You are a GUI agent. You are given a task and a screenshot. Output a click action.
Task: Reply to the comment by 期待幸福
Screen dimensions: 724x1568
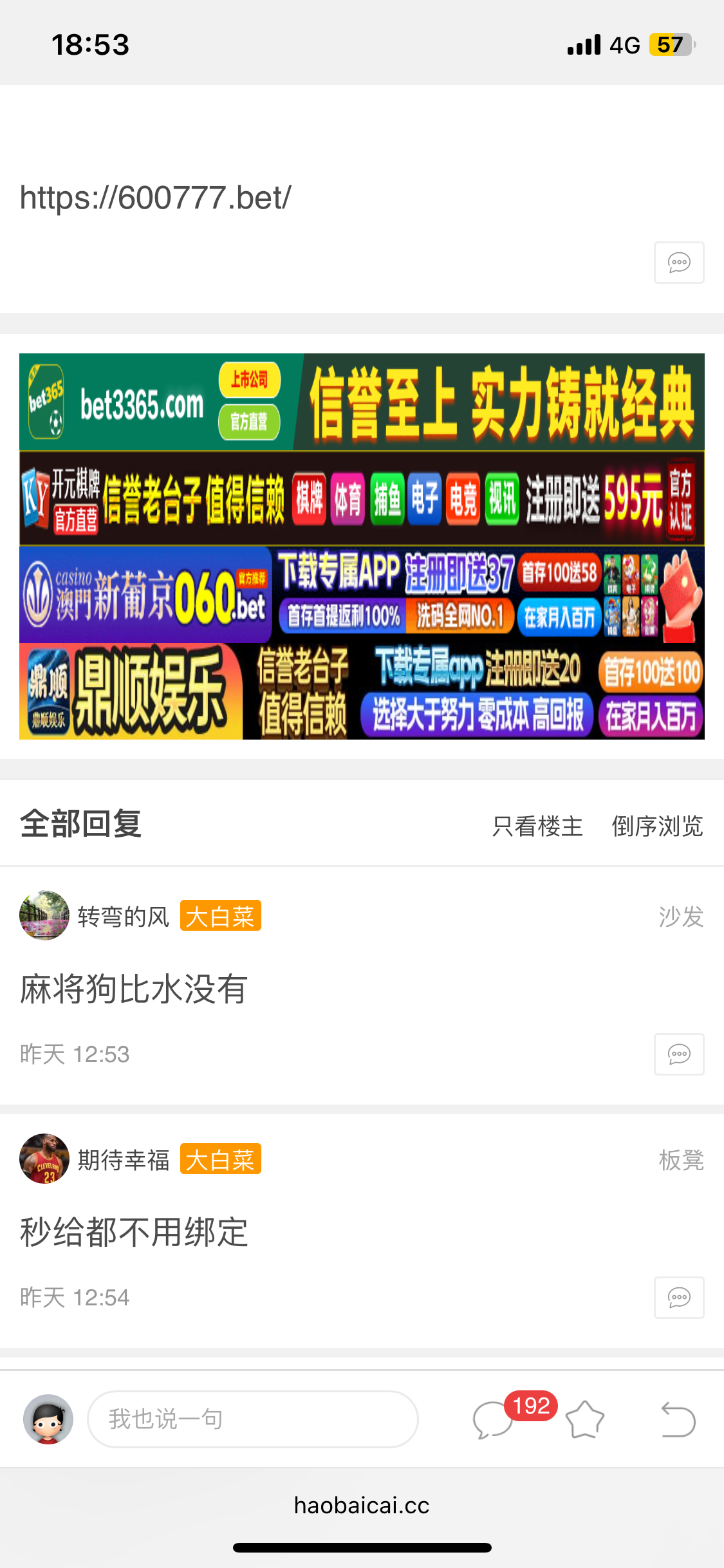coord(679,1298)
